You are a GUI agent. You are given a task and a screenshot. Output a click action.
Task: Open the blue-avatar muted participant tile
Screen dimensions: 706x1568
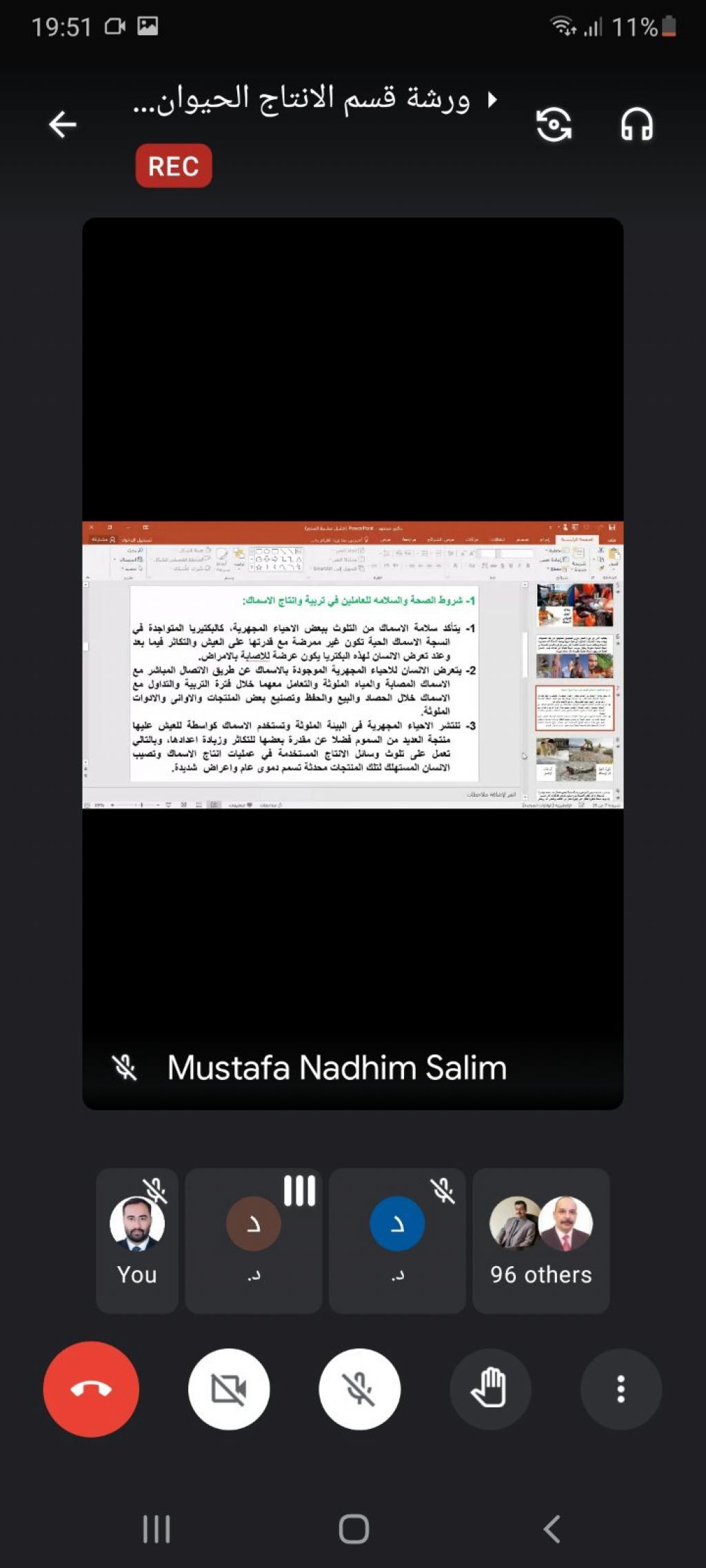point(397,1240)
